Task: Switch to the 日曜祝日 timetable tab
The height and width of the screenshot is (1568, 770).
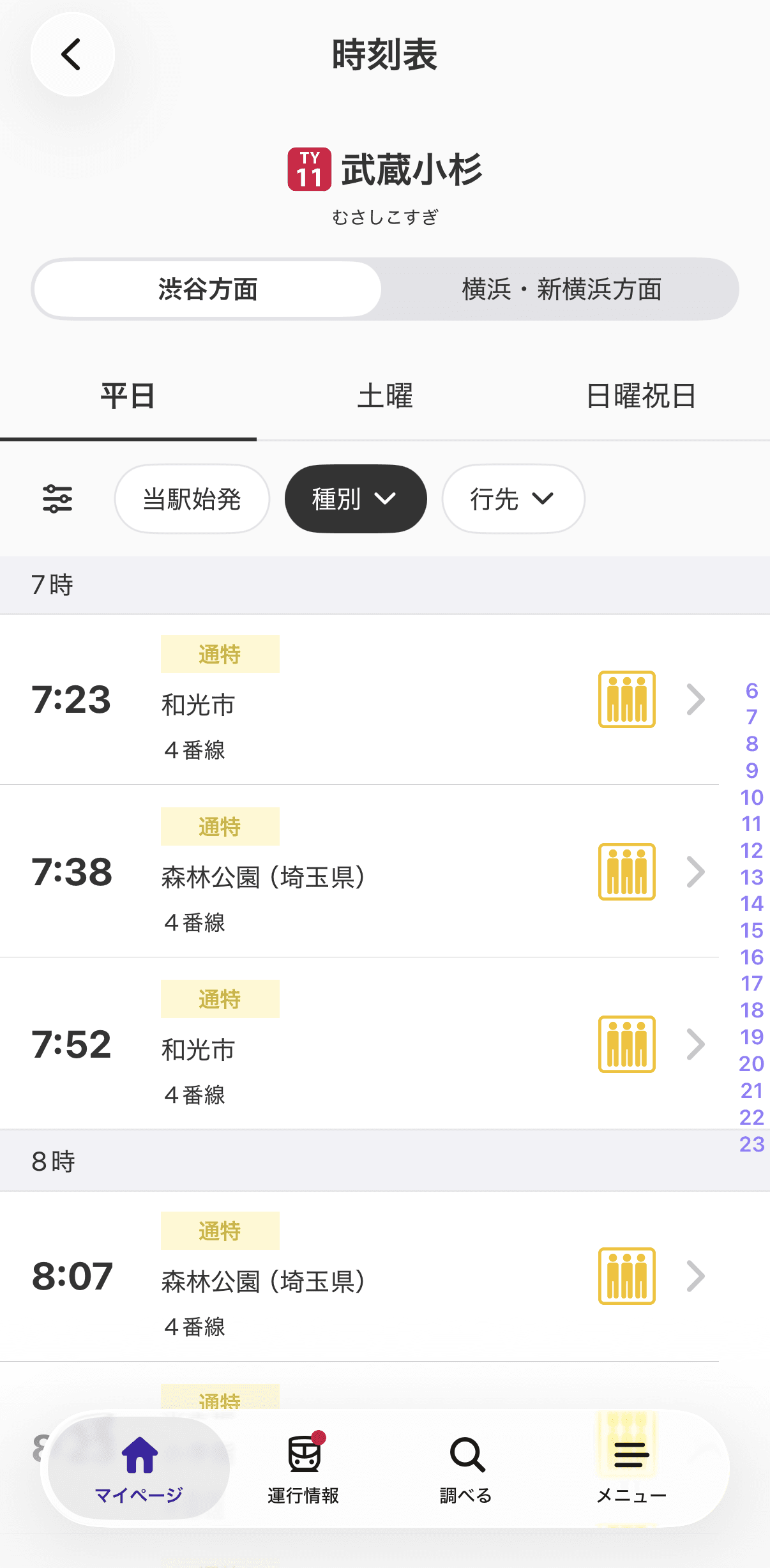Action: pyautogui.click(x=641, y=396)
